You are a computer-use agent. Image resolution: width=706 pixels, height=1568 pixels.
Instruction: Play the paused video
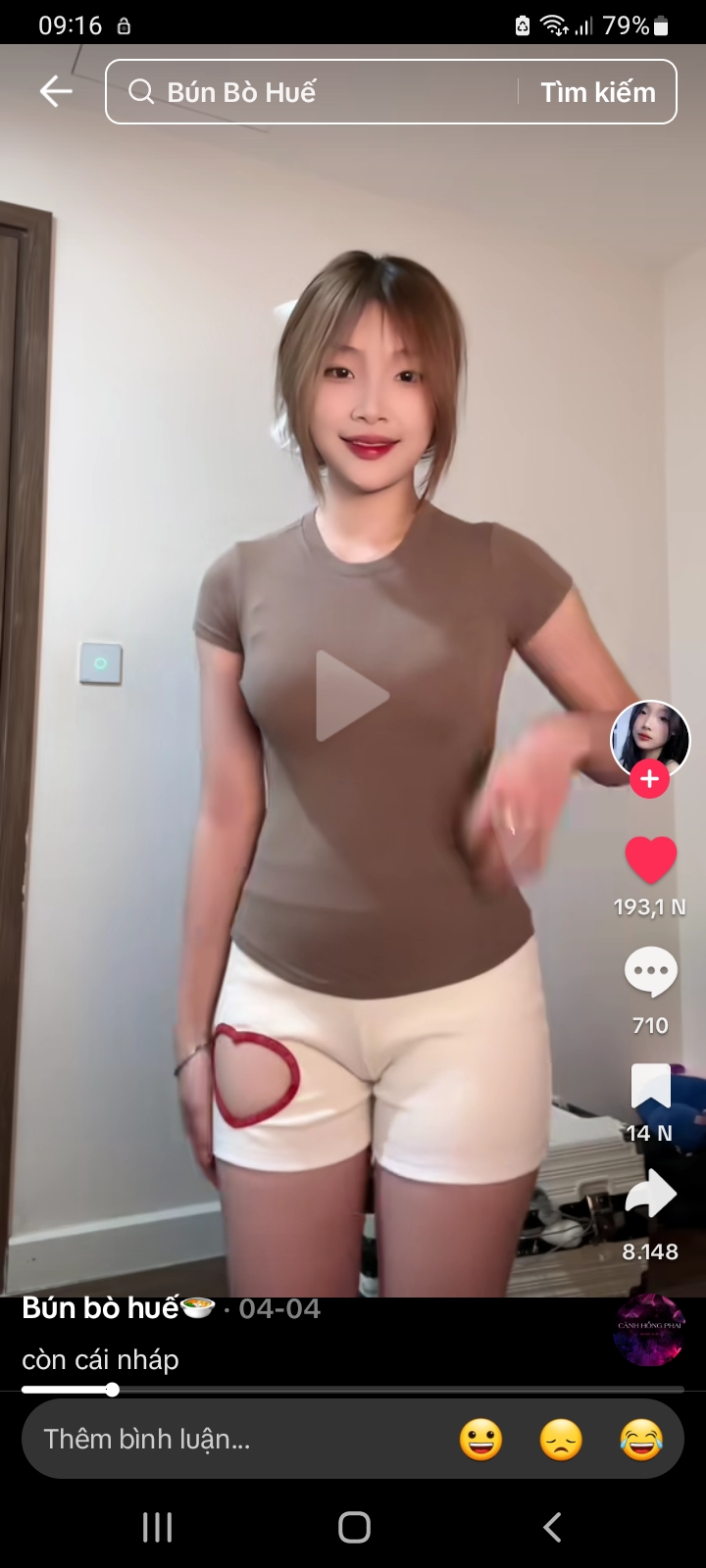pos(351,696)
